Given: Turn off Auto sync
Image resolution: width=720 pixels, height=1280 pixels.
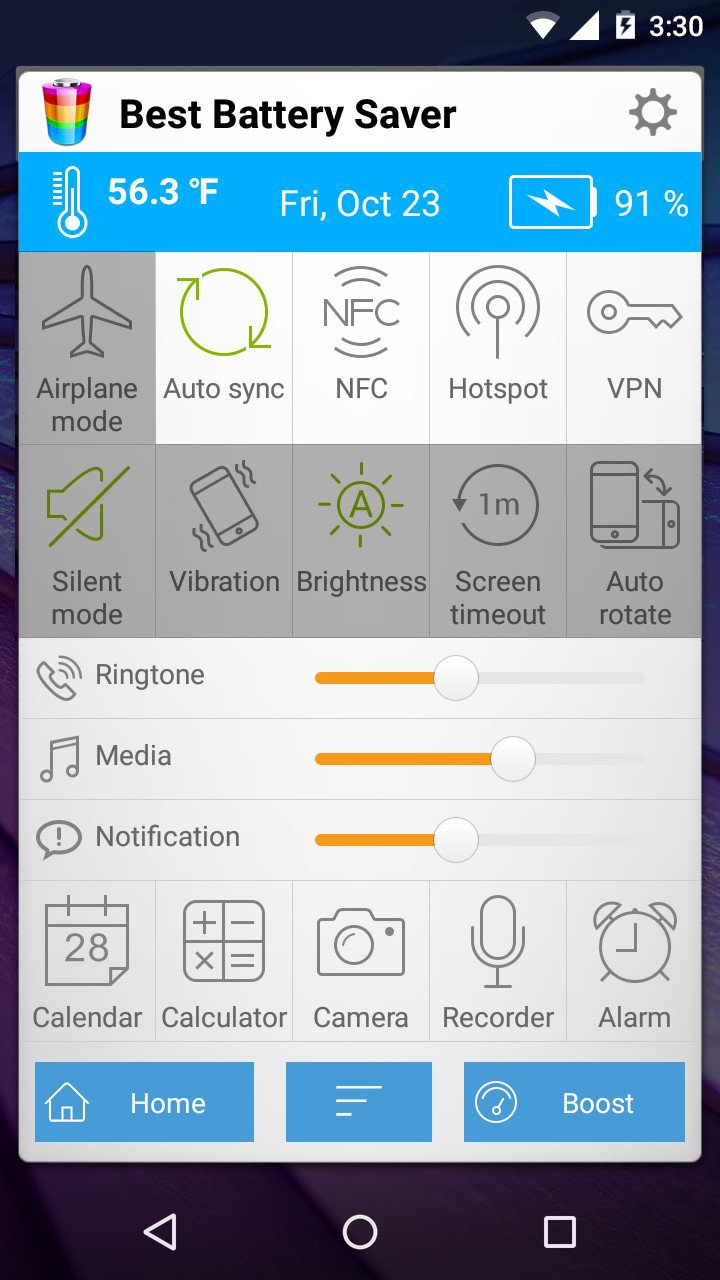Looking at the screenshot, I should (x=224, y=348).
